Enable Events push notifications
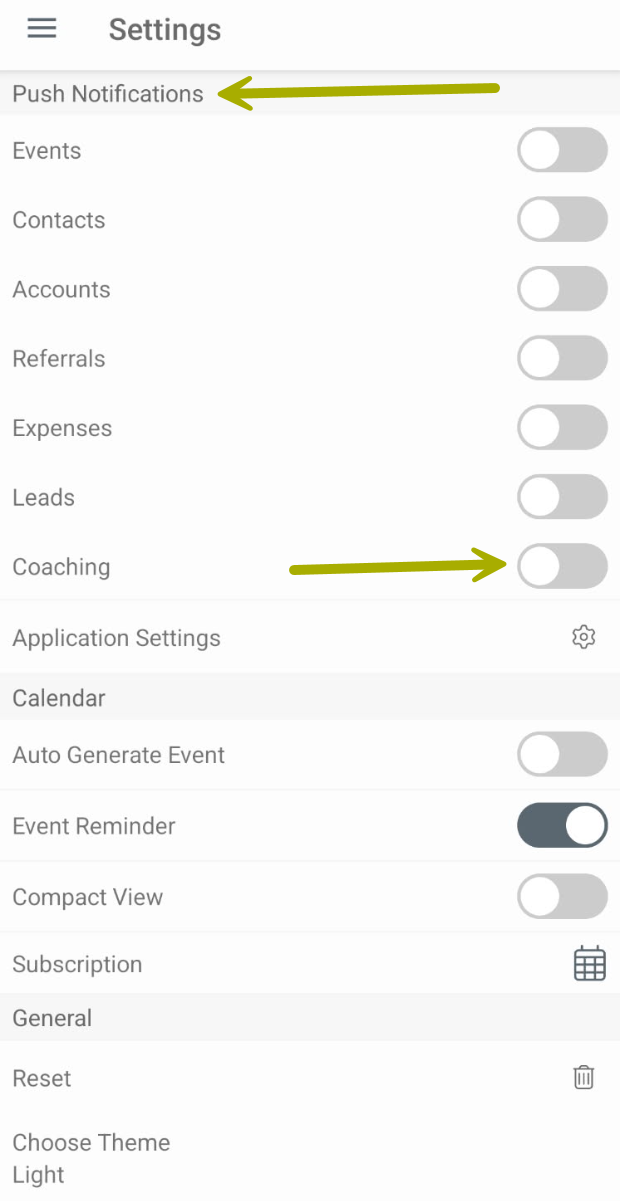The height and width of the screenshot is (1201, 620). tap(562, 150)
